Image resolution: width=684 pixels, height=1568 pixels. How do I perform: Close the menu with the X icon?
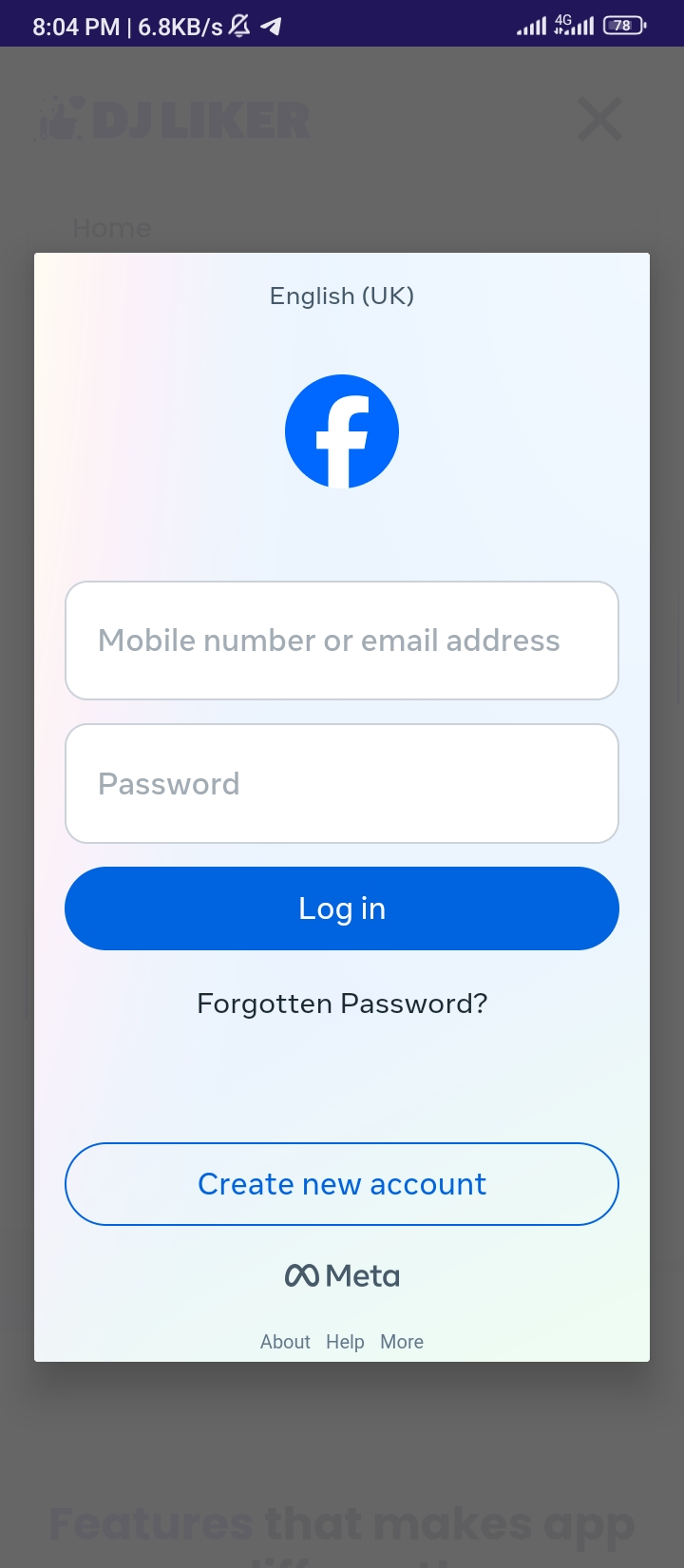coord(600,120)
